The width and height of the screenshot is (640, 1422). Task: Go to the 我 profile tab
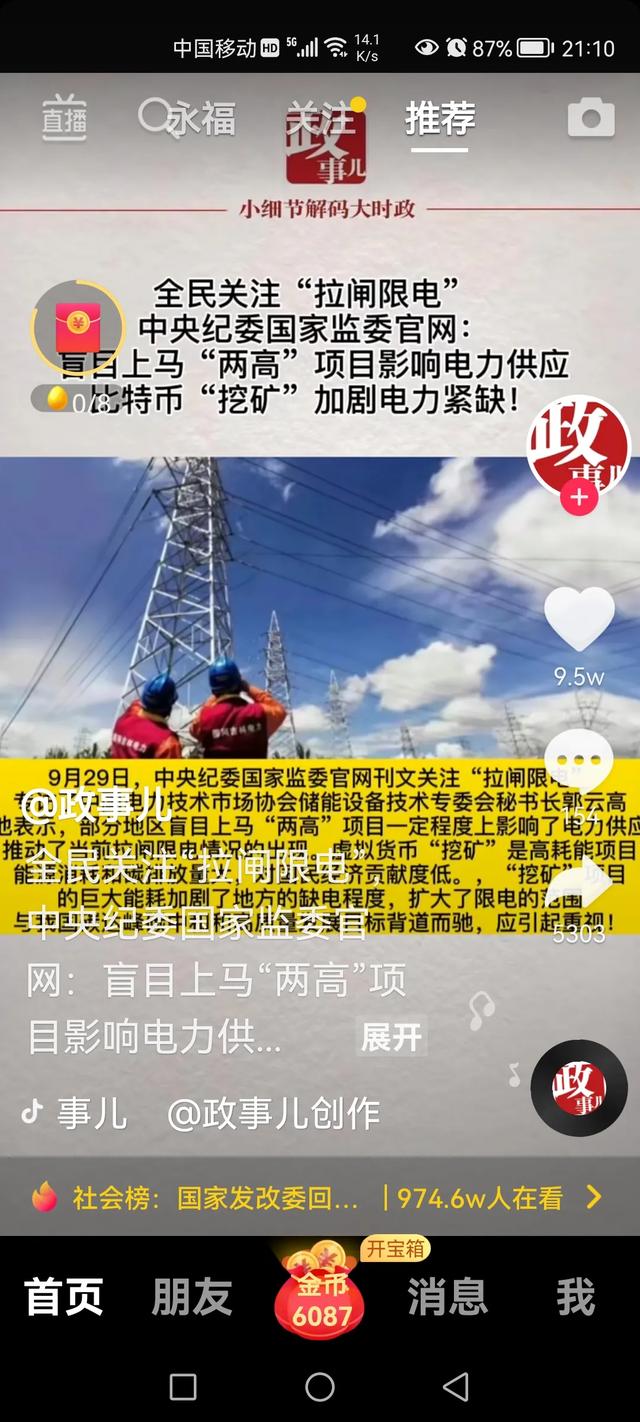pyautogui.click(x=575, y=1297)
